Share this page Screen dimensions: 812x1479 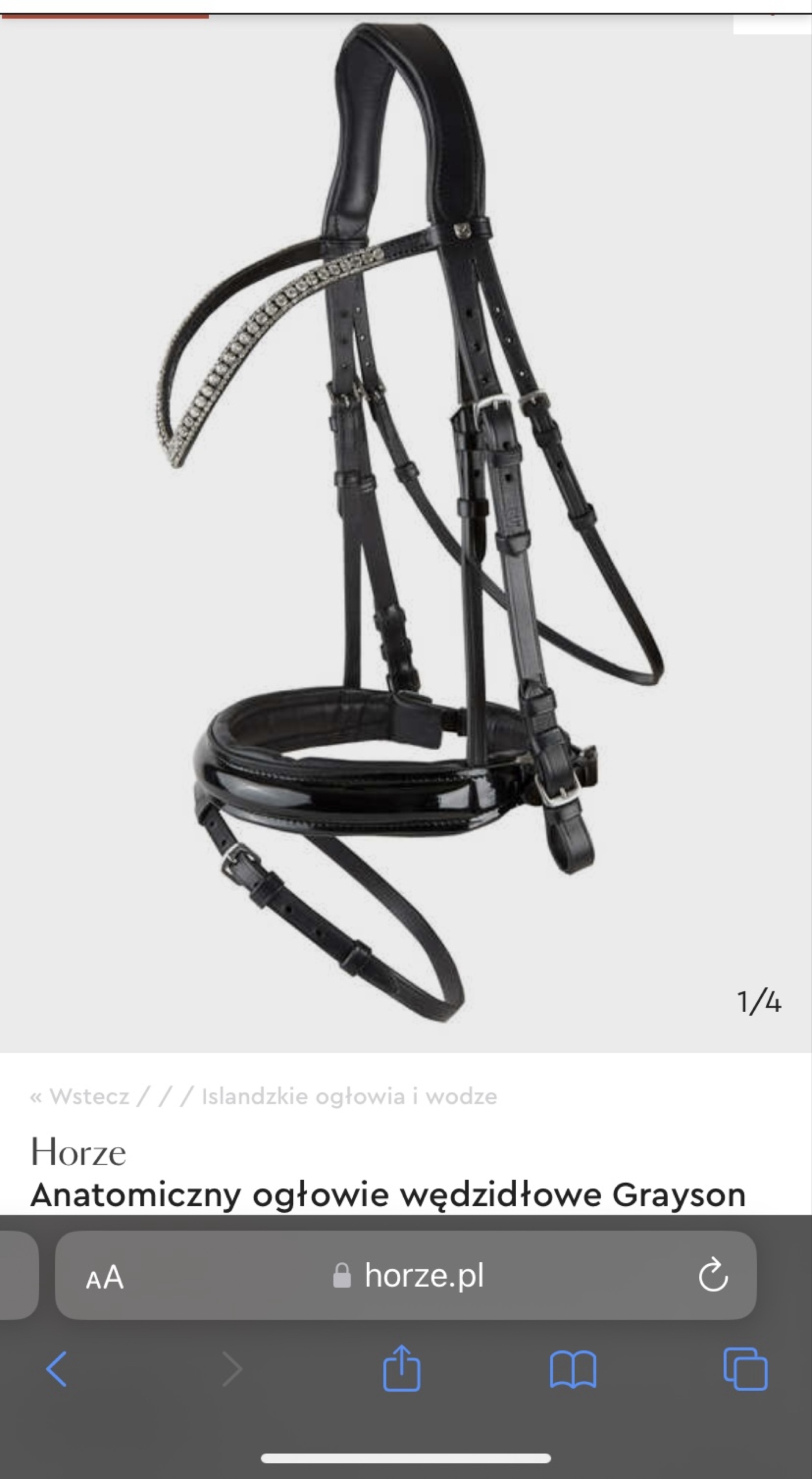click(x=401, y=1369)
